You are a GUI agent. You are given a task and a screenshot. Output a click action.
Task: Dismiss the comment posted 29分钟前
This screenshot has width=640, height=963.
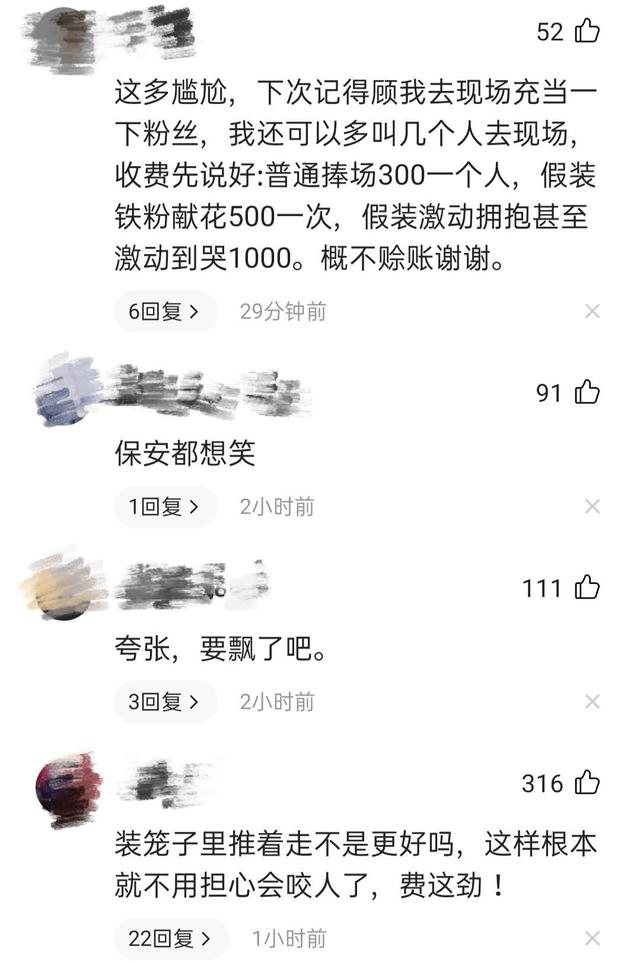coord(592,312)
